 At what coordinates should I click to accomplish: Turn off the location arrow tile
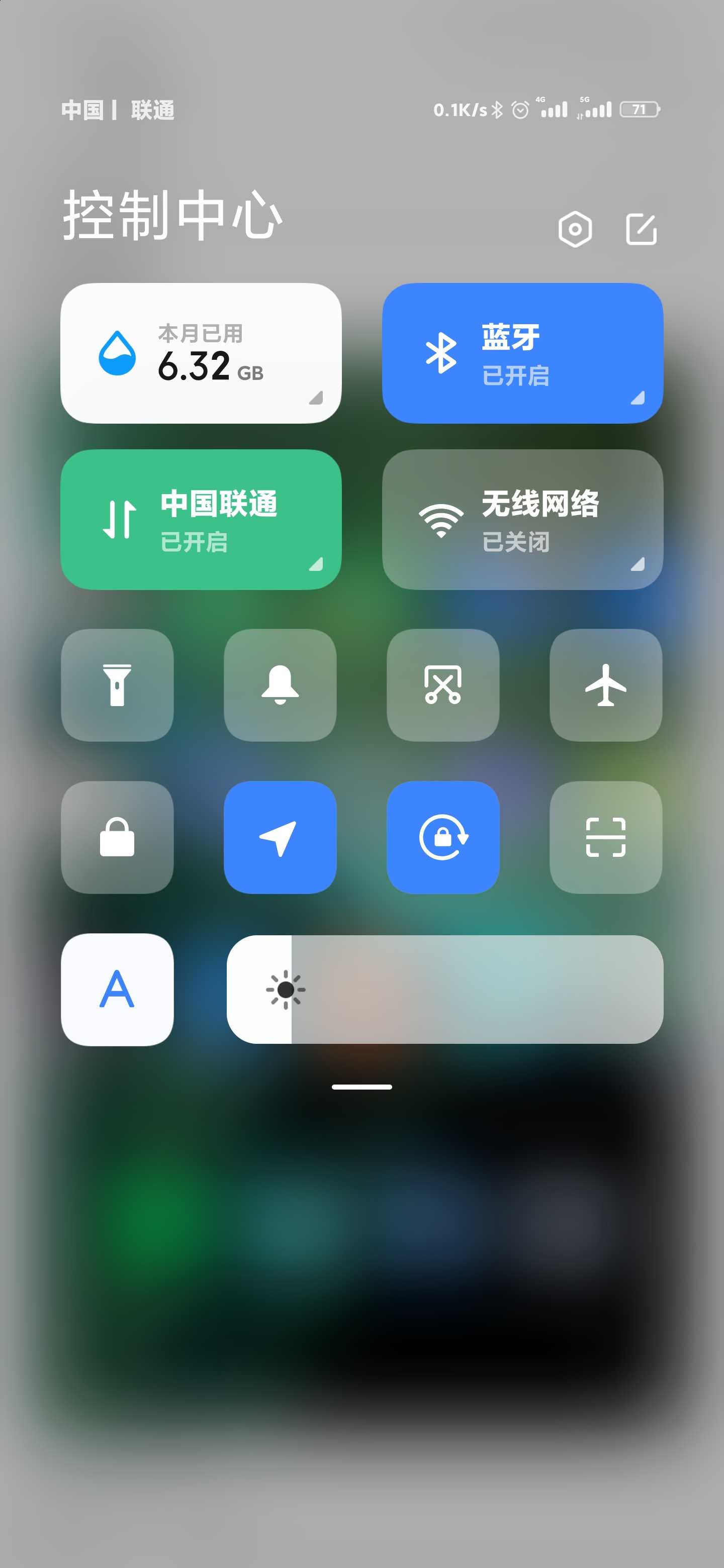(280, 837)
